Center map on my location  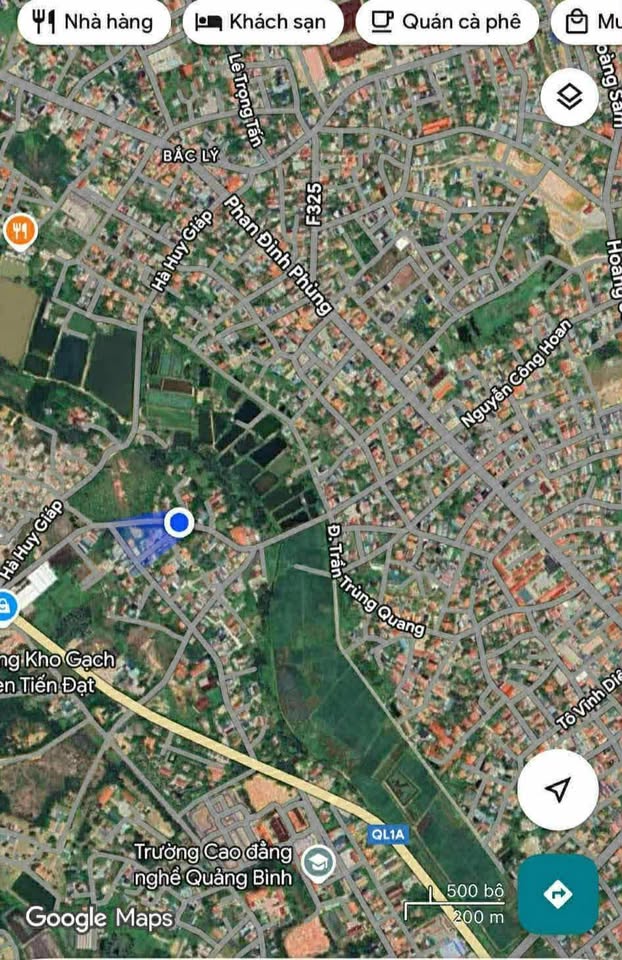point(558,790)
